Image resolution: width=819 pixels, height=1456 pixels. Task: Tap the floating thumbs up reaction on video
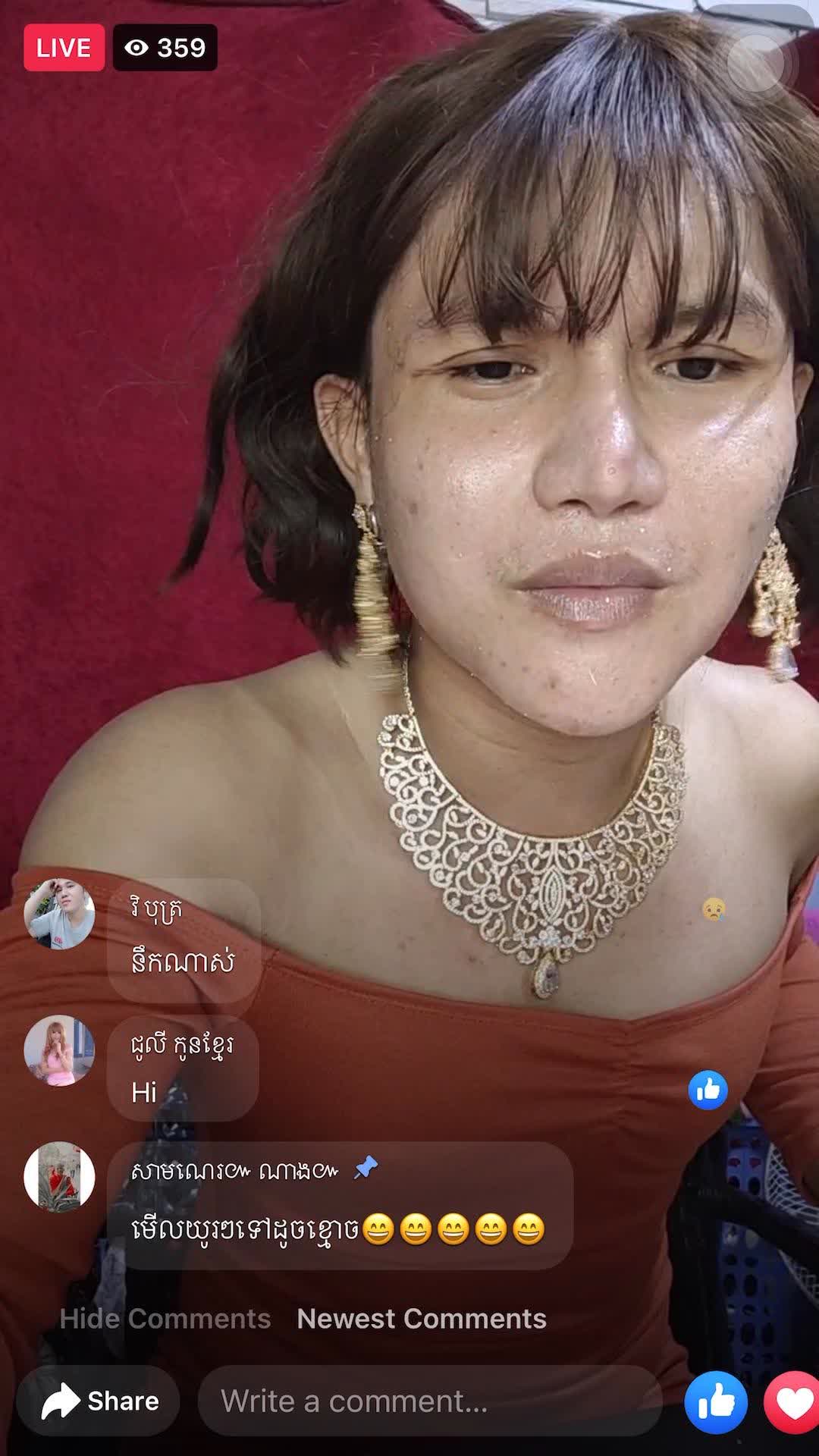[x=709, y=1088]
